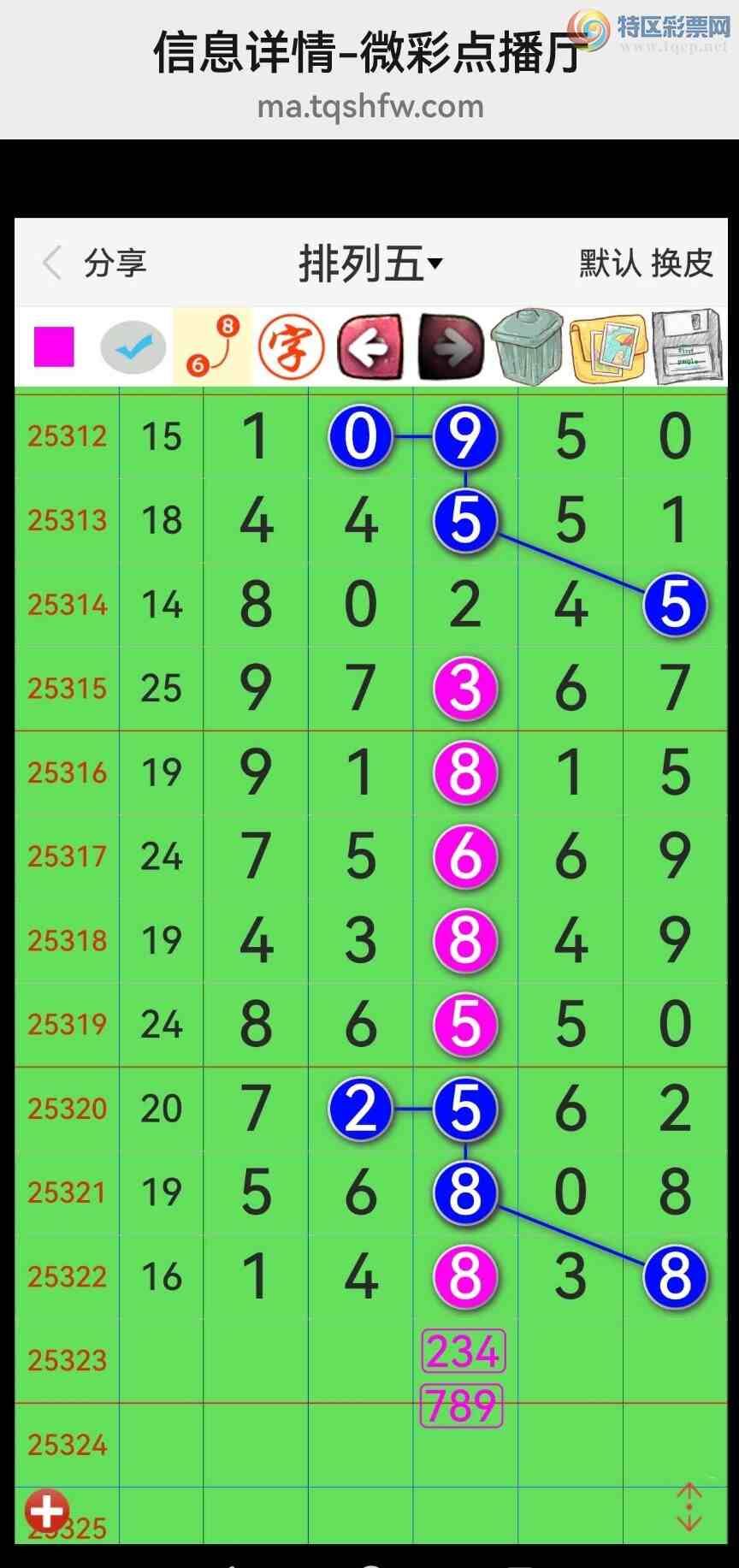Tap the up-down arrows icon
The height and width of the screenshot is (1568, 739).
tap(689, 1506)
